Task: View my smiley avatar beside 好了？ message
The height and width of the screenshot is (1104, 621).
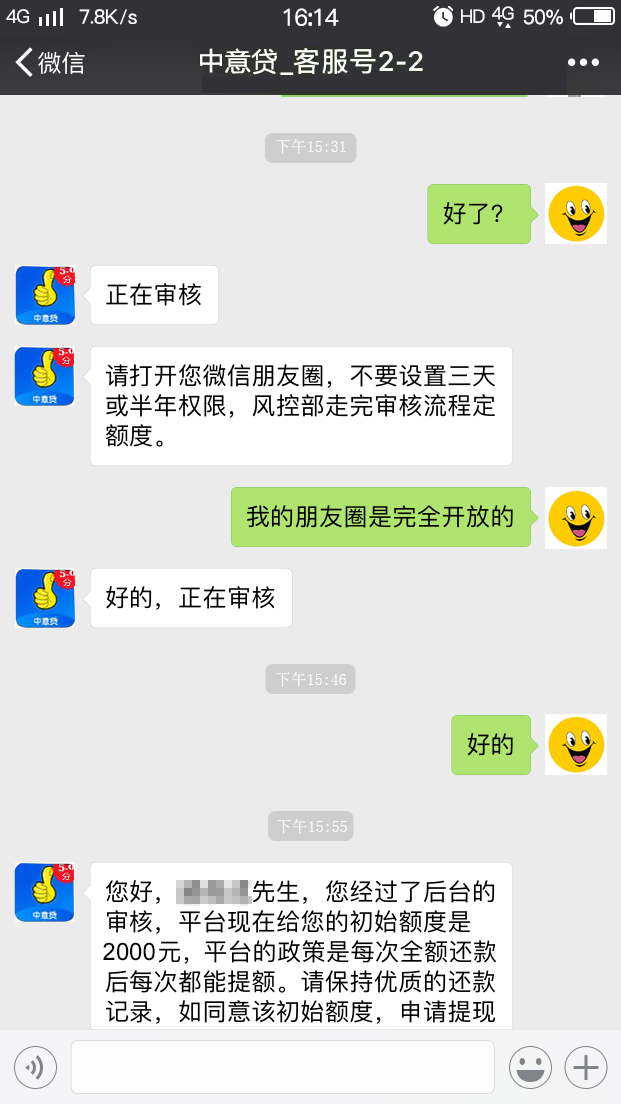Action: click(576, 213)
